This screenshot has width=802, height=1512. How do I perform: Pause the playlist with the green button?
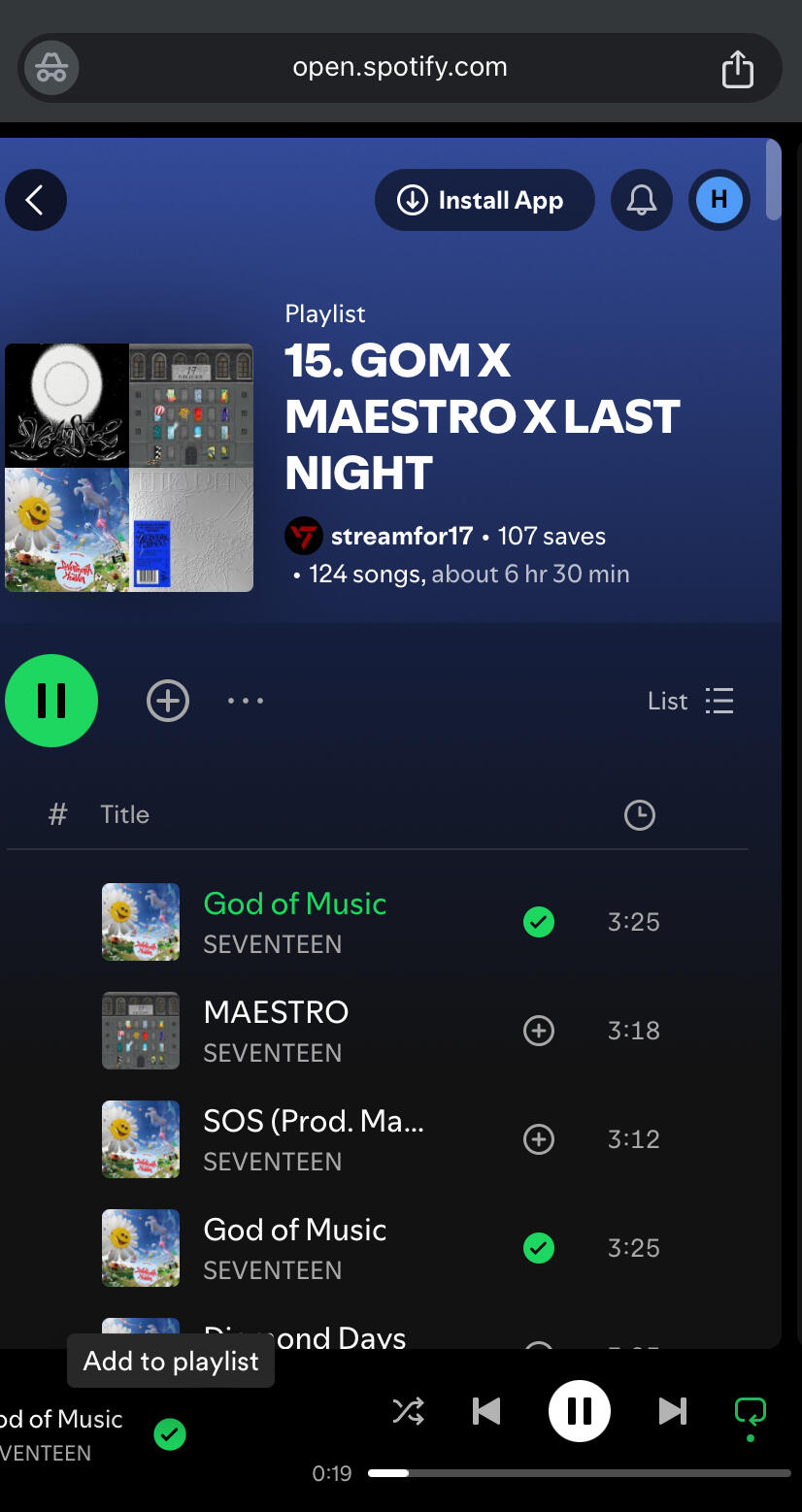[x=51, y=701]
